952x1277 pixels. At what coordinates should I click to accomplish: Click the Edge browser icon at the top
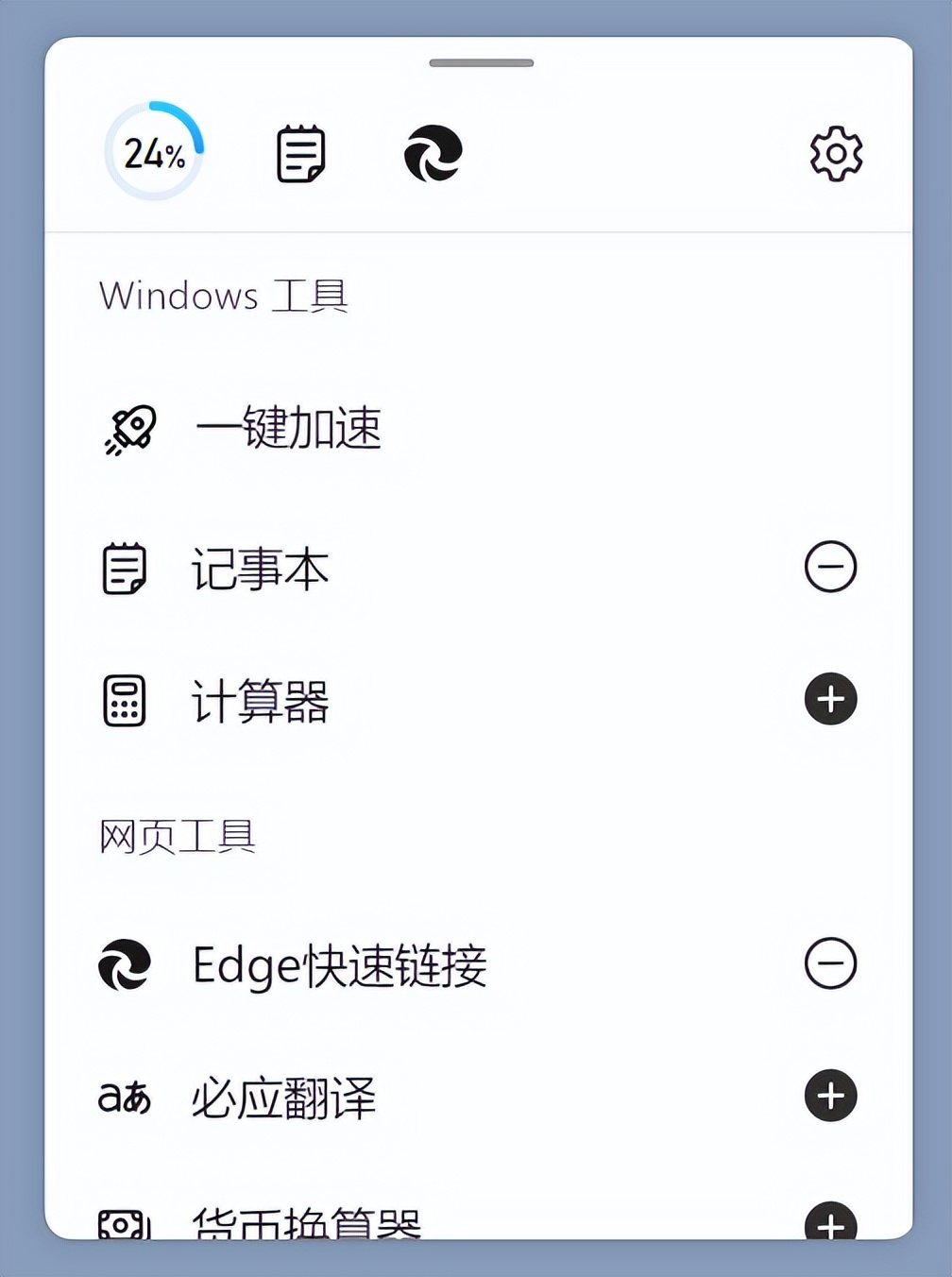point(433,151)
